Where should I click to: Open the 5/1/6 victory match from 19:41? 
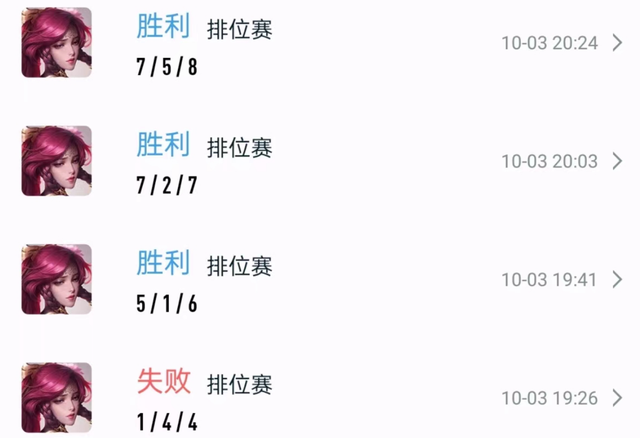coord(320,279)
